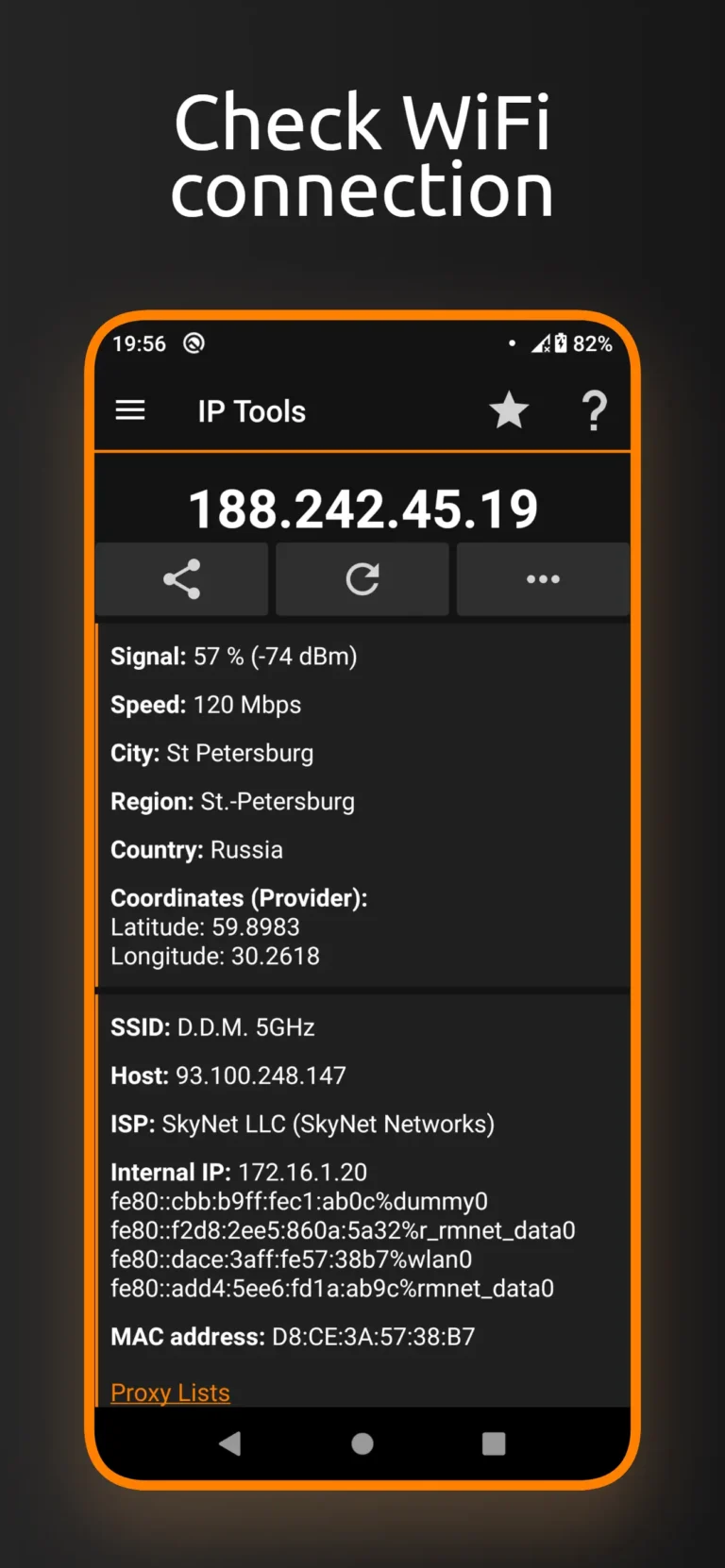
Task: Share the current IP address
Action: (x=181, y=579)
